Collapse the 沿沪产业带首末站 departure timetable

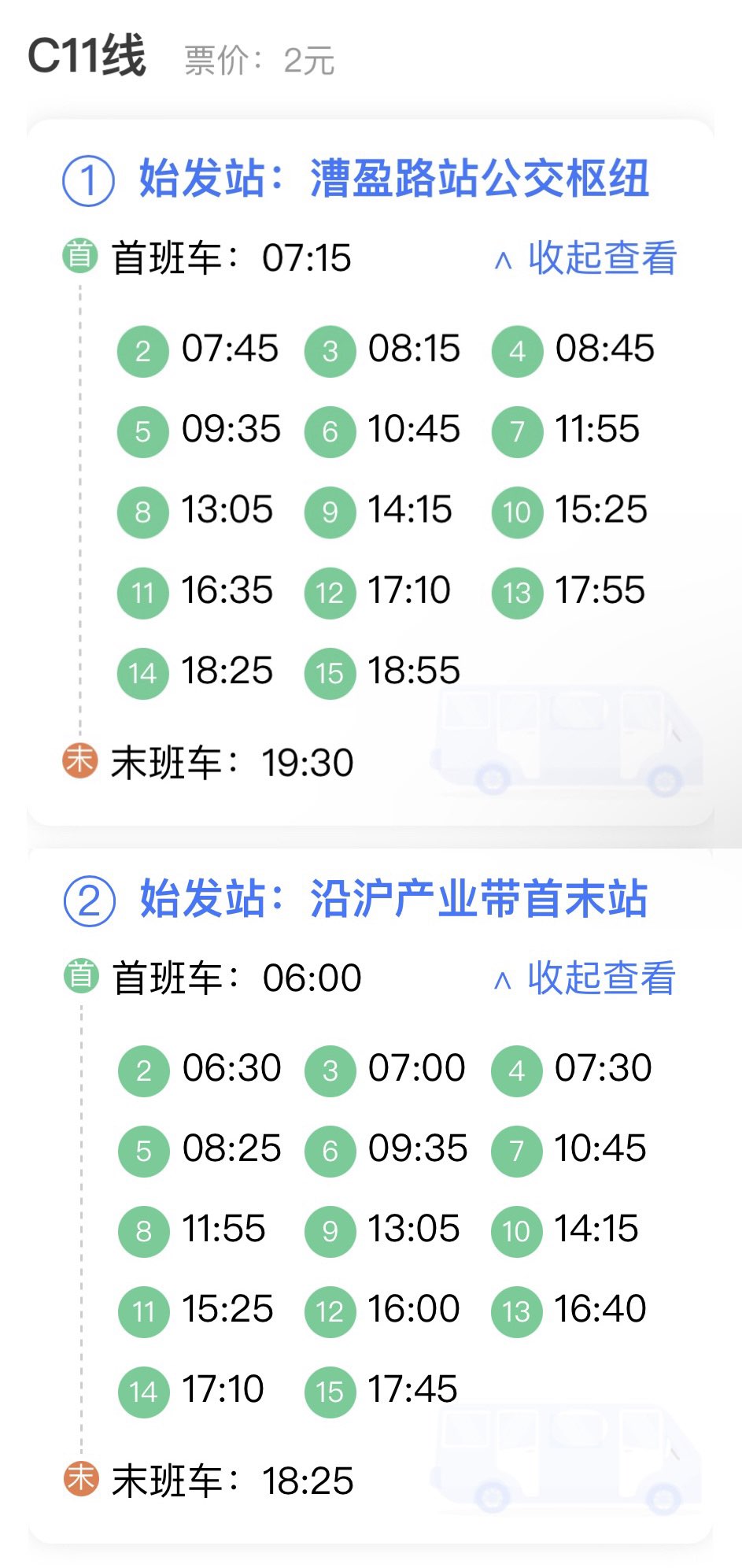click(585, 978)
